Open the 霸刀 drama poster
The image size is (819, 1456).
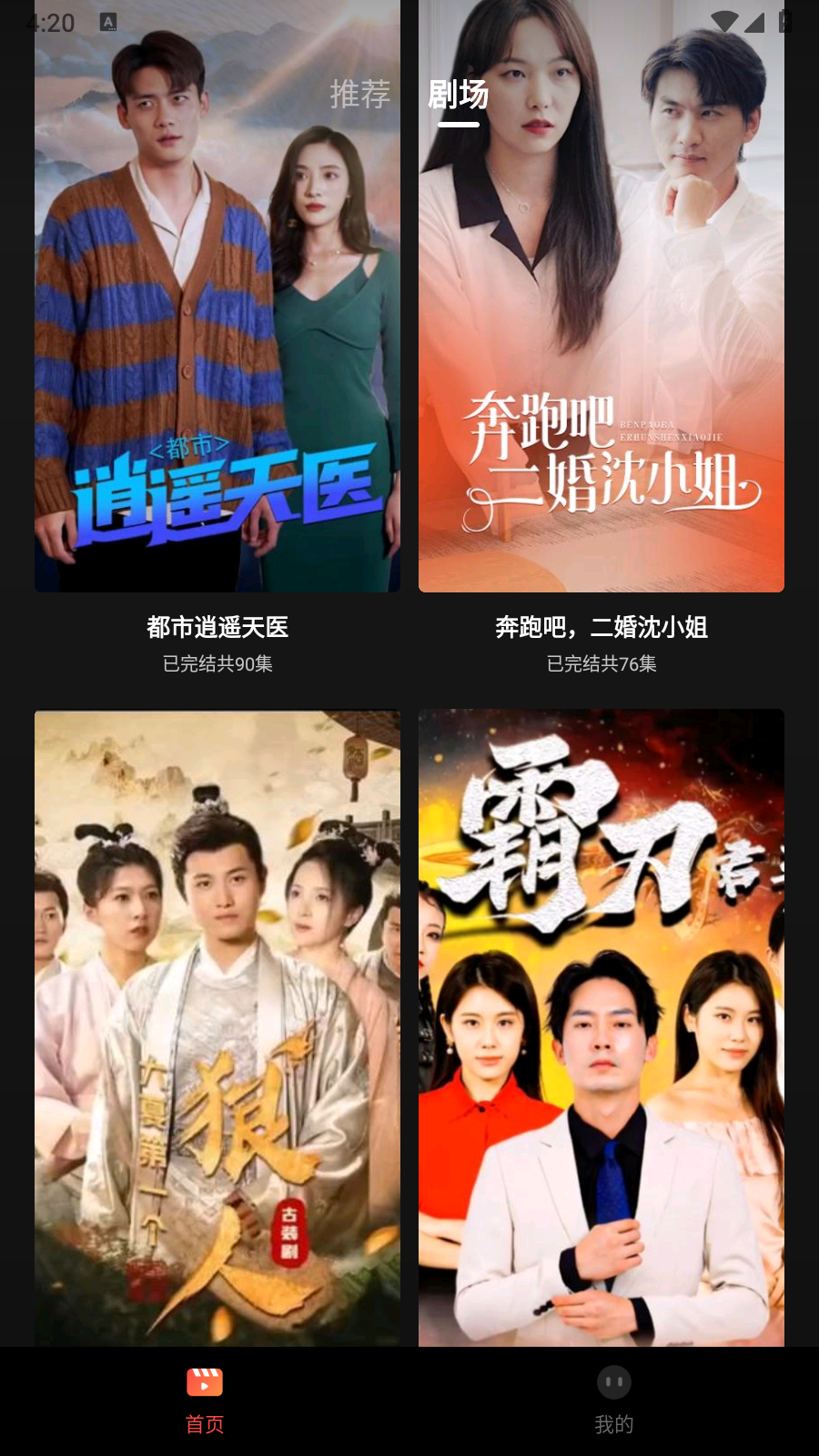click(602, 1028)
